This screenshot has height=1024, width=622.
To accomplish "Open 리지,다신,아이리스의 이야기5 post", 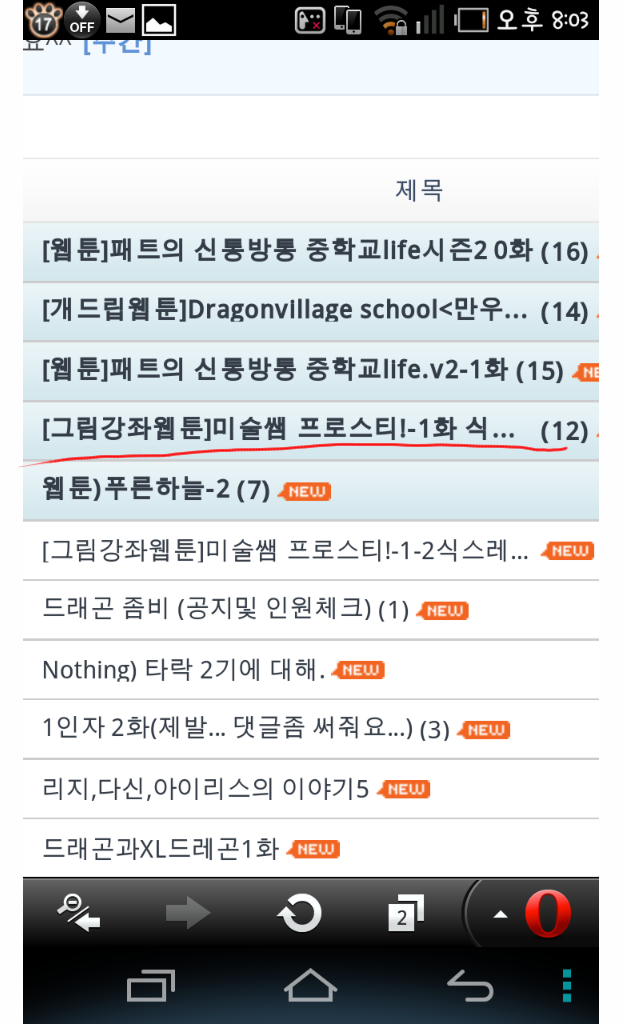I will 206,790.
